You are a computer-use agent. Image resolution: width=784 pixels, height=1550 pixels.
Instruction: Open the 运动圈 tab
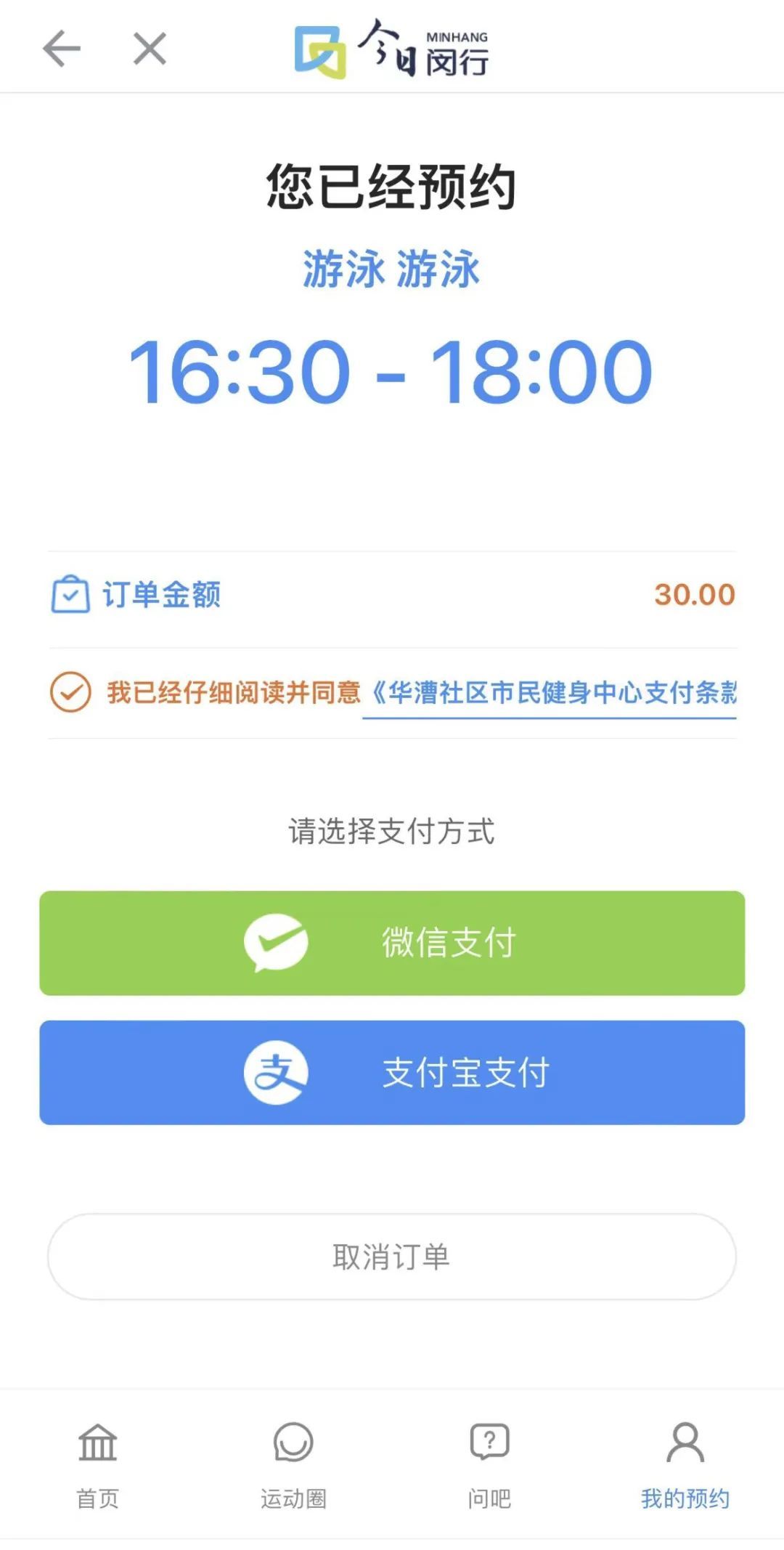coord(293,1460)
